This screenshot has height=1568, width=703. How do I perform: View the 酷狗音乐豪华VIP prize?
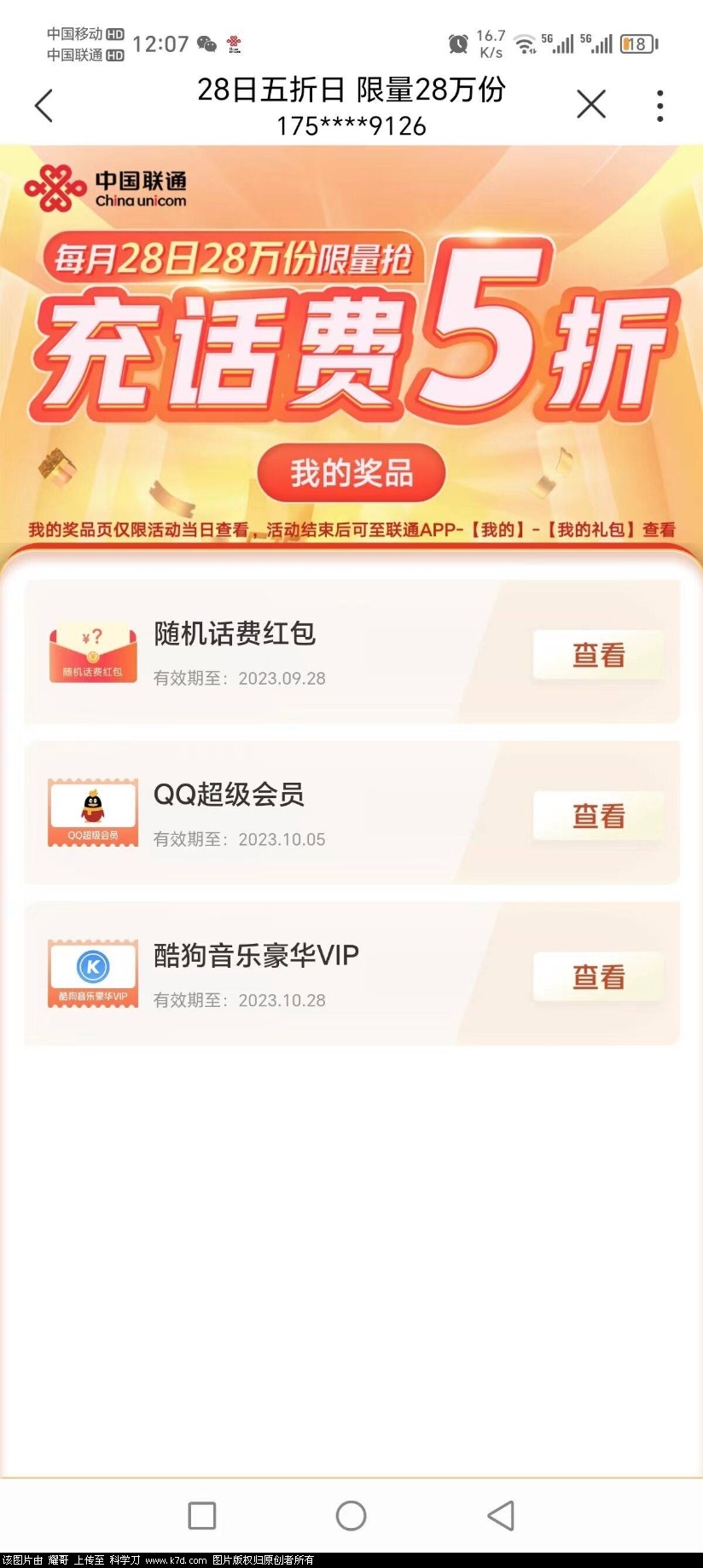point(598,977)
